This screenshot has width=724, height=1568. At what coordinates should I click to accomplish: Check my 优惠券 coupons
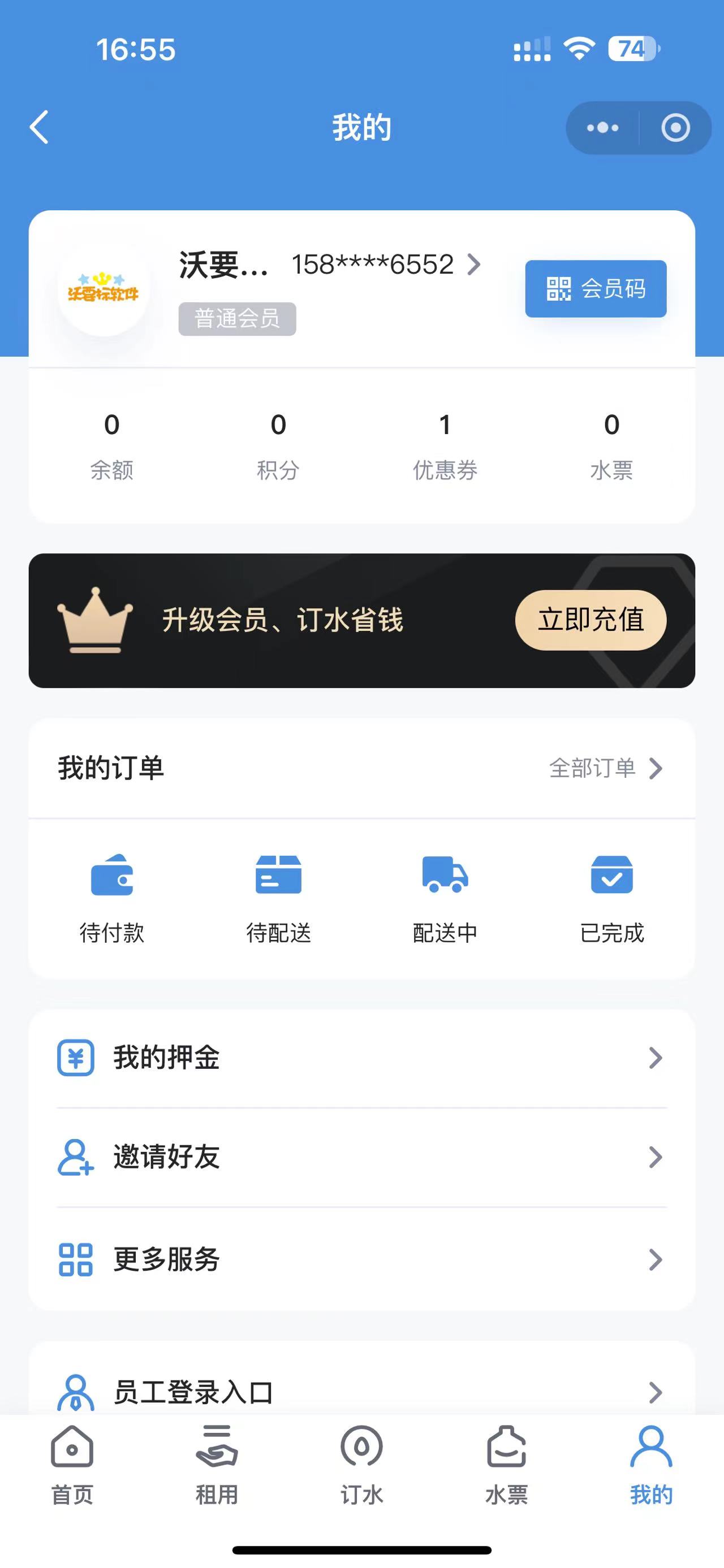445,445
